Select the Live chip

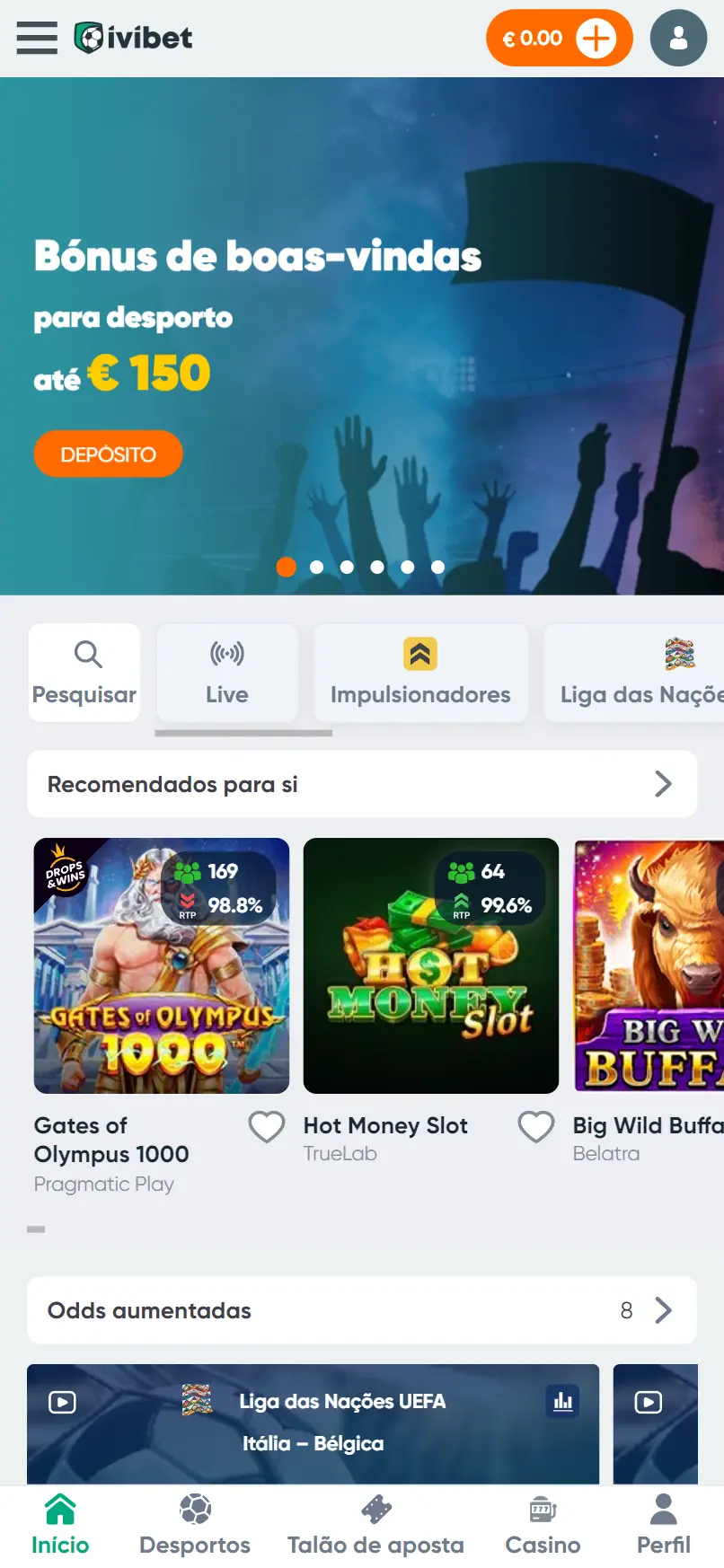pos(226,673)
